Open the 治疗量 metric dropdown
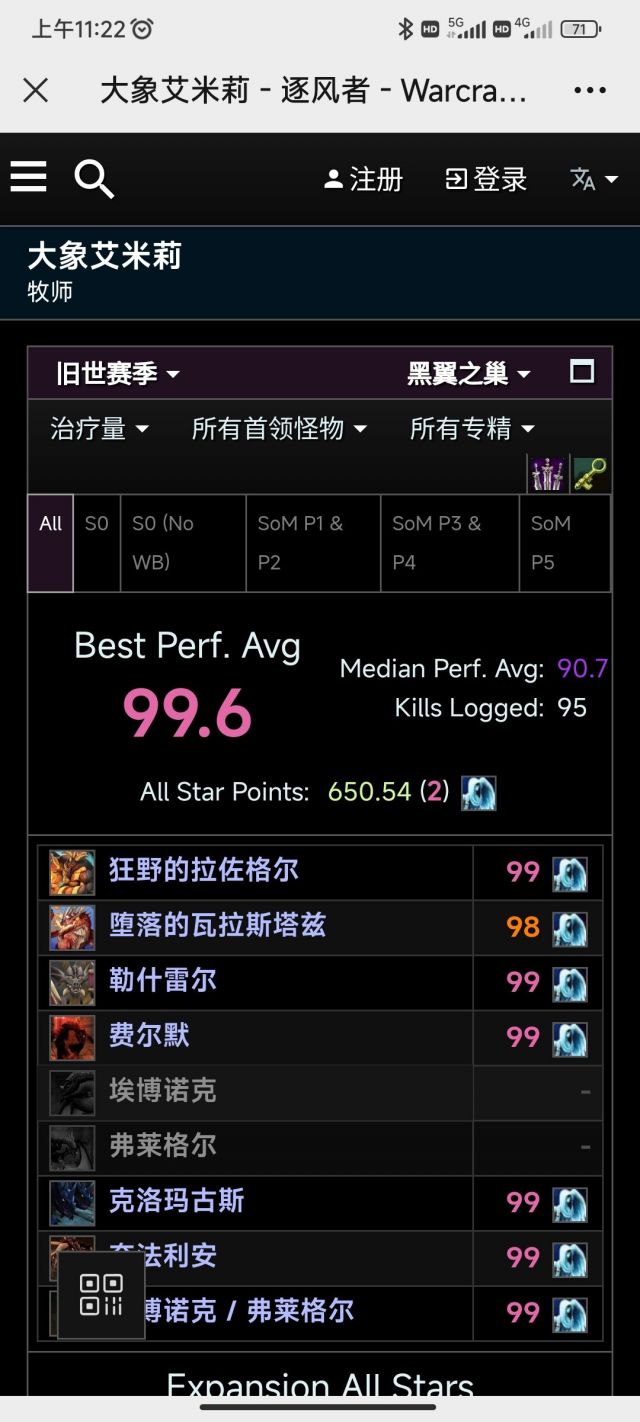This screenshot has width=640, height=1422. [x=99, y=429]
